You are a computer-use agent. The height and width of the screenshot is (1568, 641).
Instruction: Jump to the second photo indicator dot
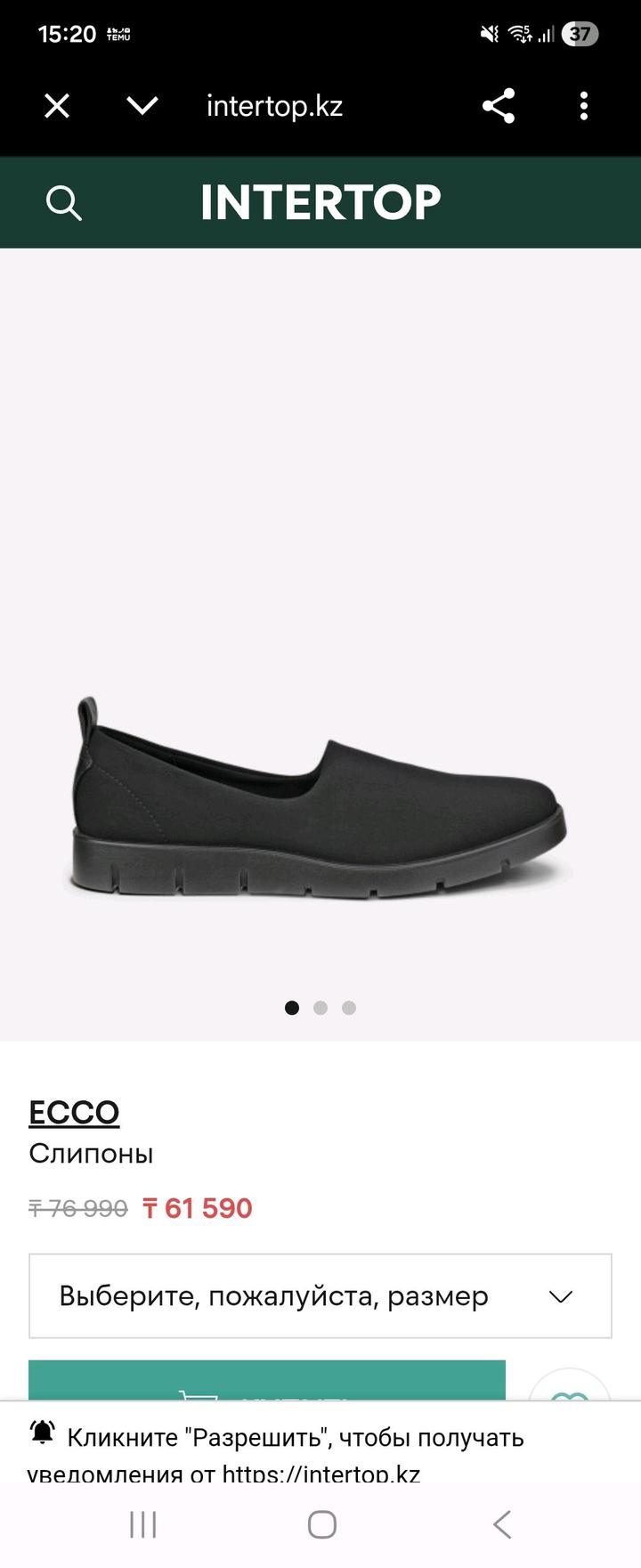pyautogui.click(x=320, y=1008)
